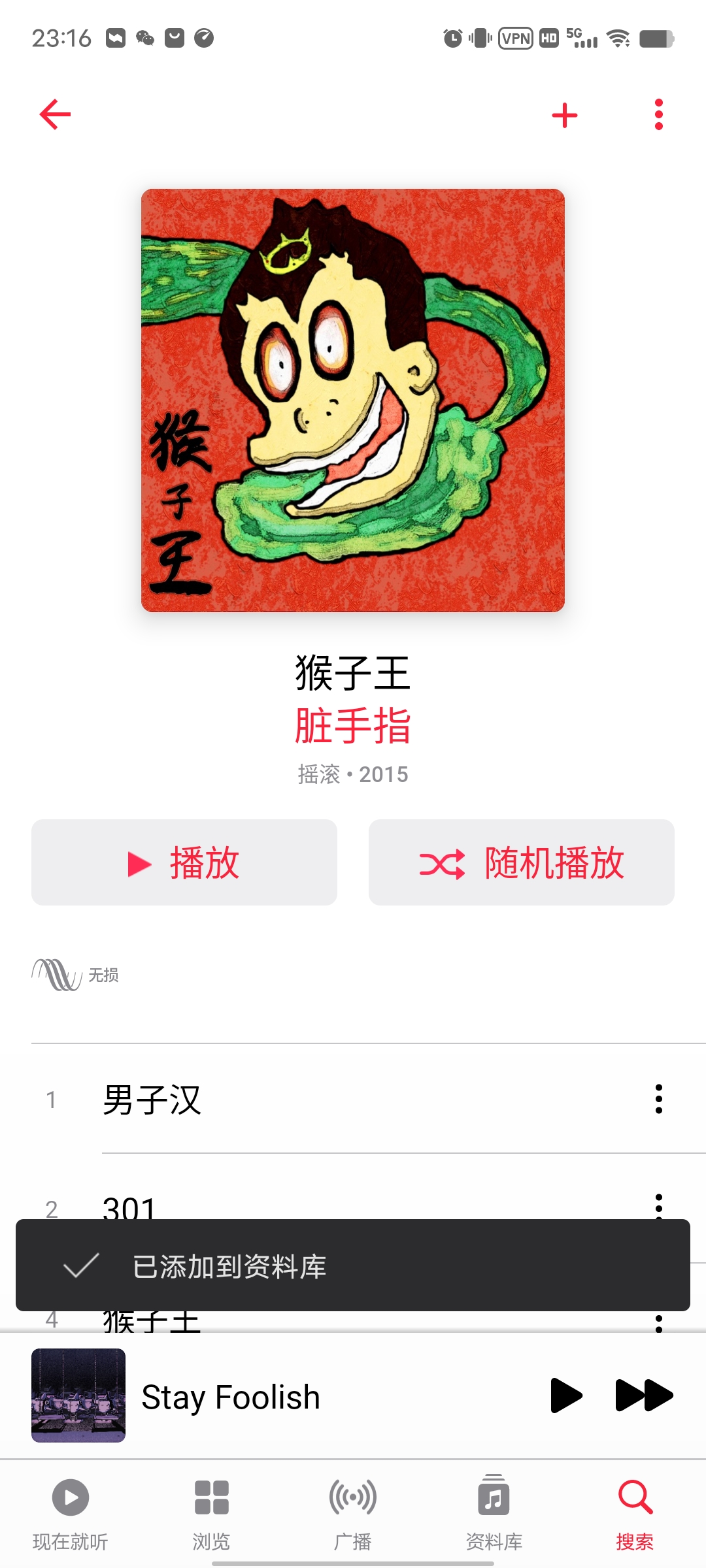Image resolution: width=706 pixels, height=1568 pixels.
Task: Skip to next track in mini player
Action: (x=644, y=1396)
